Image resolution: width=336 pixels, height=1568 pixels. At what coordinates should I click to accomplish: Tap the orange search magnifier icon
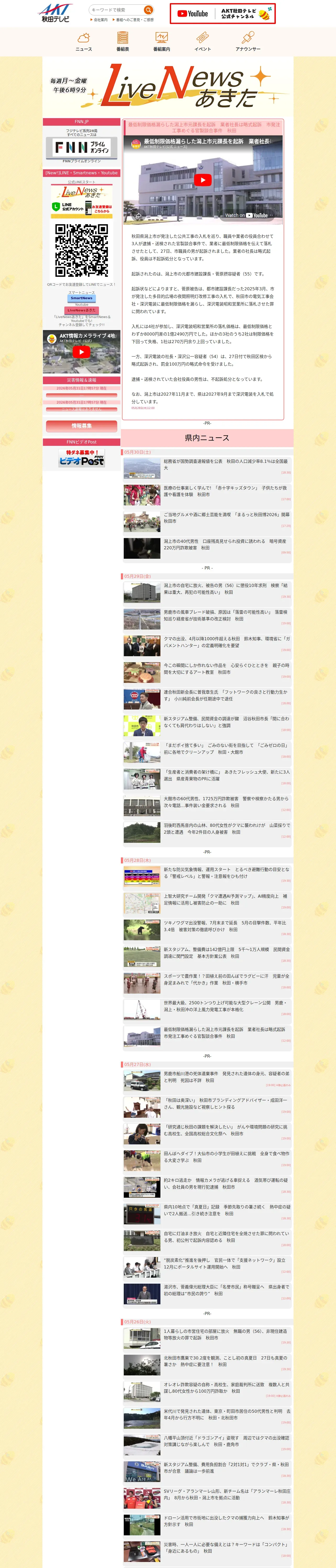coord(148,10)
